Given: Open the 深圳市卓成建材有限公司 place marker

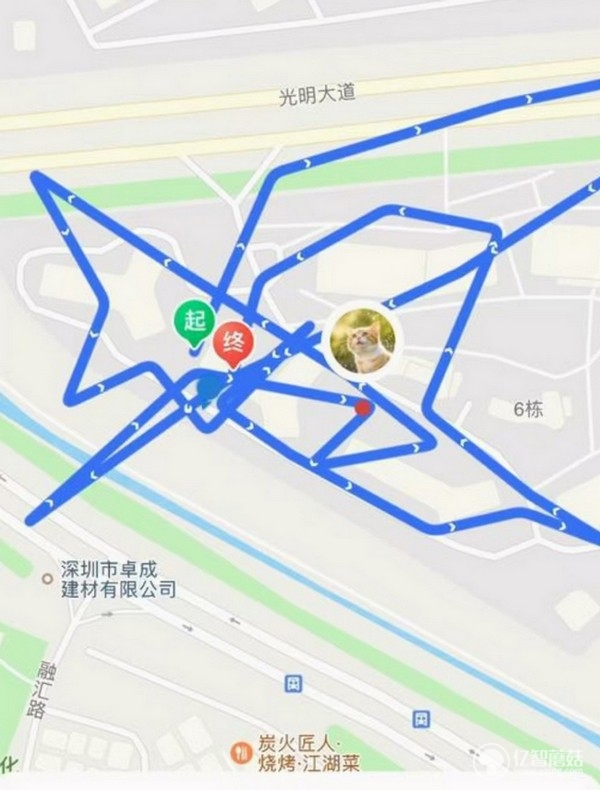Looking at the screenshot, I should coord(46,578).
